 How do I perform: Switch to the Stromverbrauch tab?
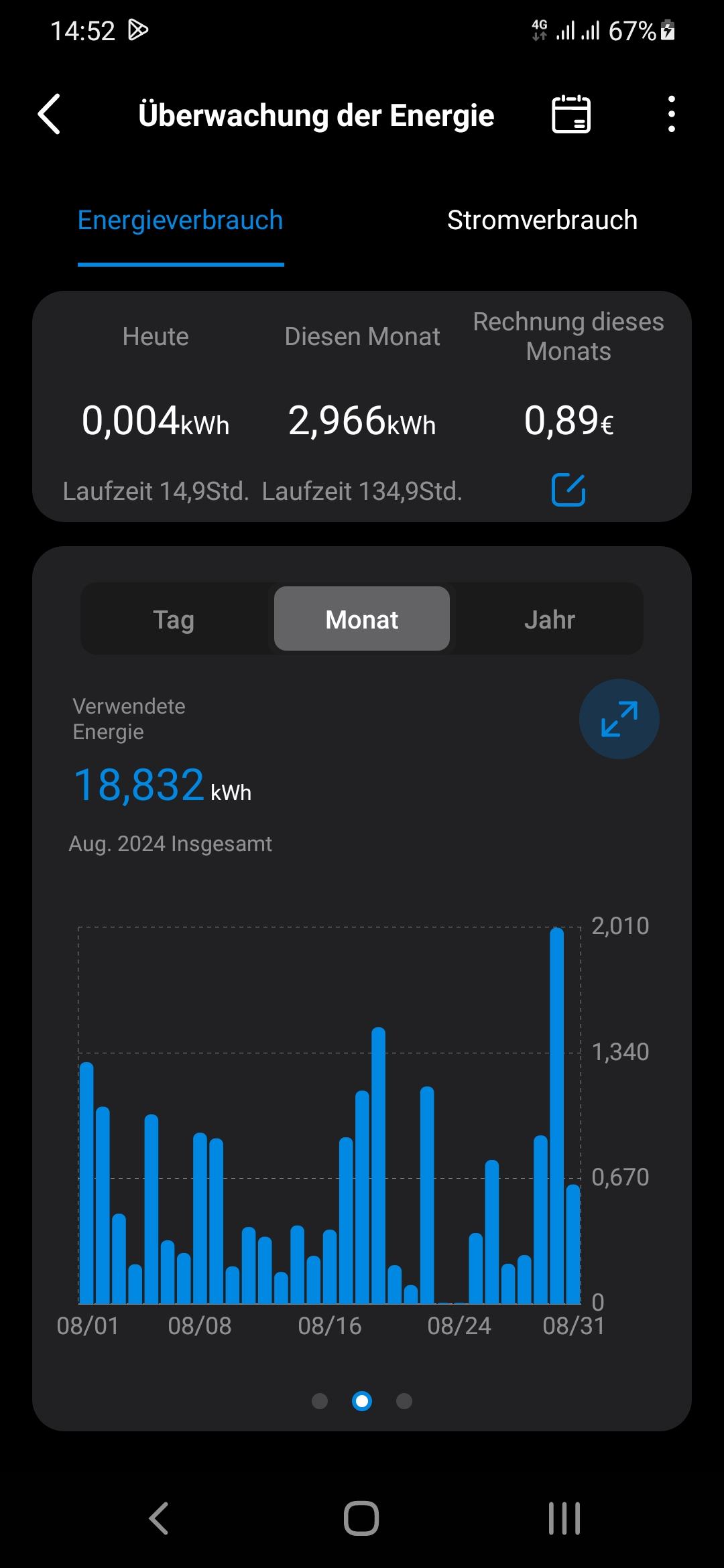542,220
